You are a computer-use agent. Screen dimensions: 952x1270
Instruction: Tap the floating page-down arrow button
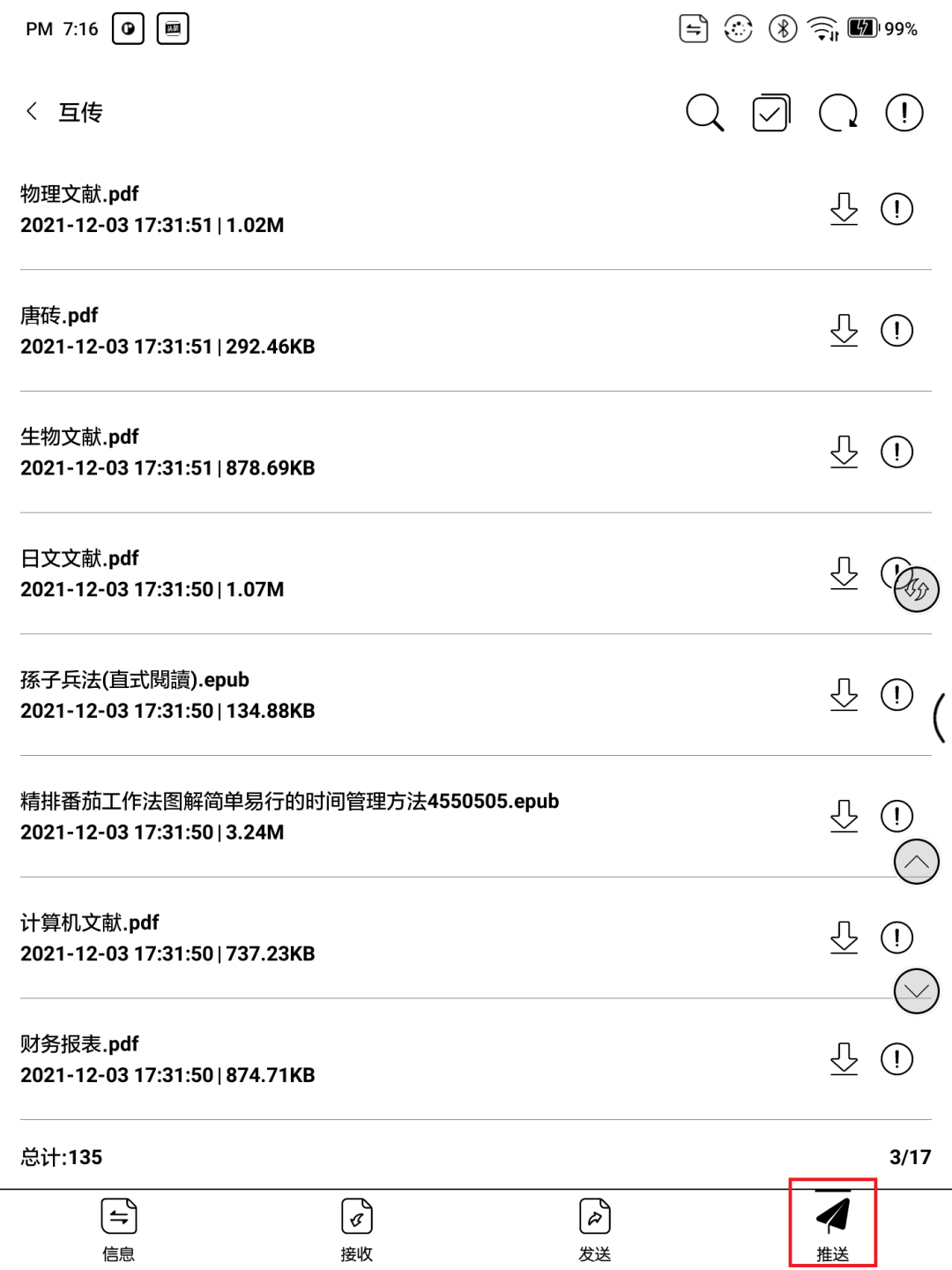[x=916, y=991]
